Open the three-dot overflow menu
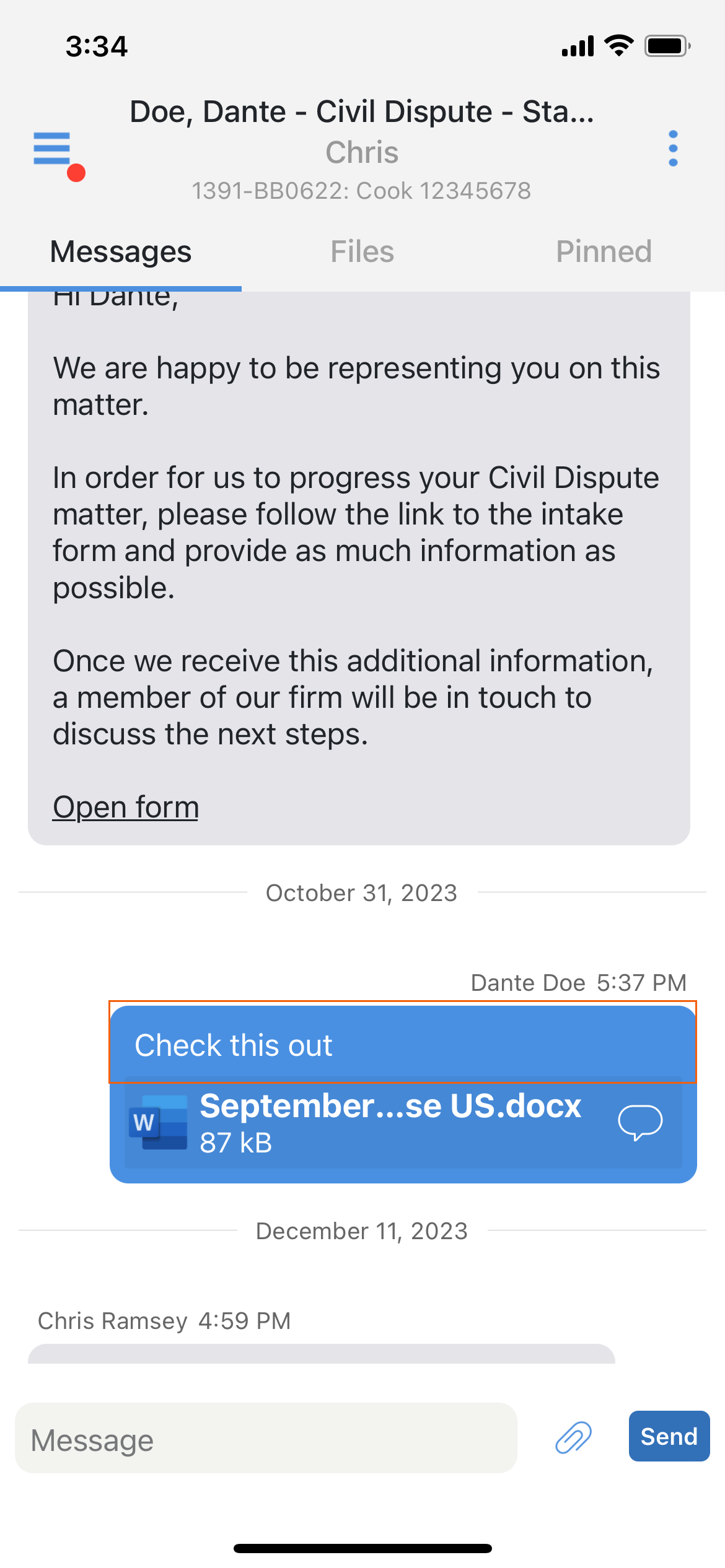The image size is (725, 1568). [673, 149]
